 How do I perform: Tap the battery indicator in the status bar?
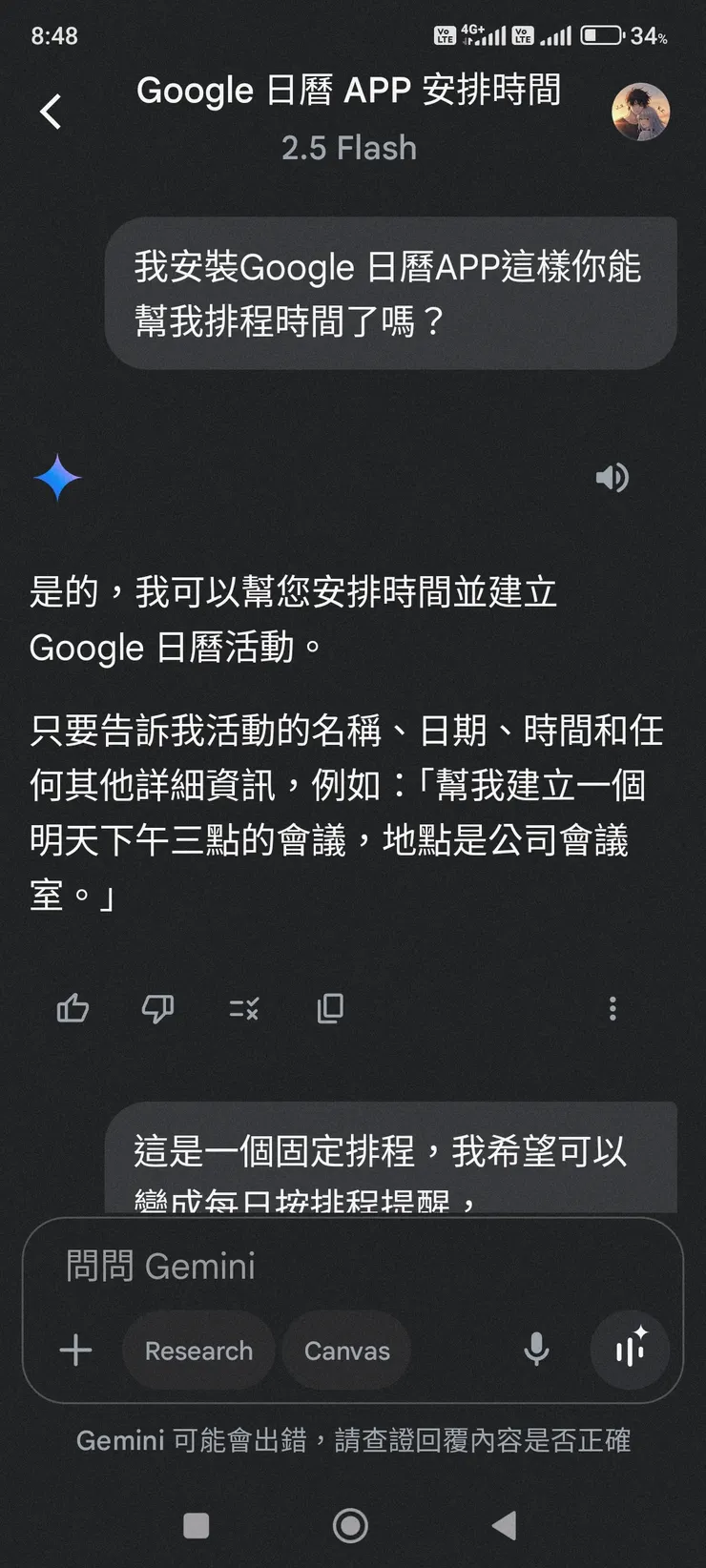[x=602, y=36]
